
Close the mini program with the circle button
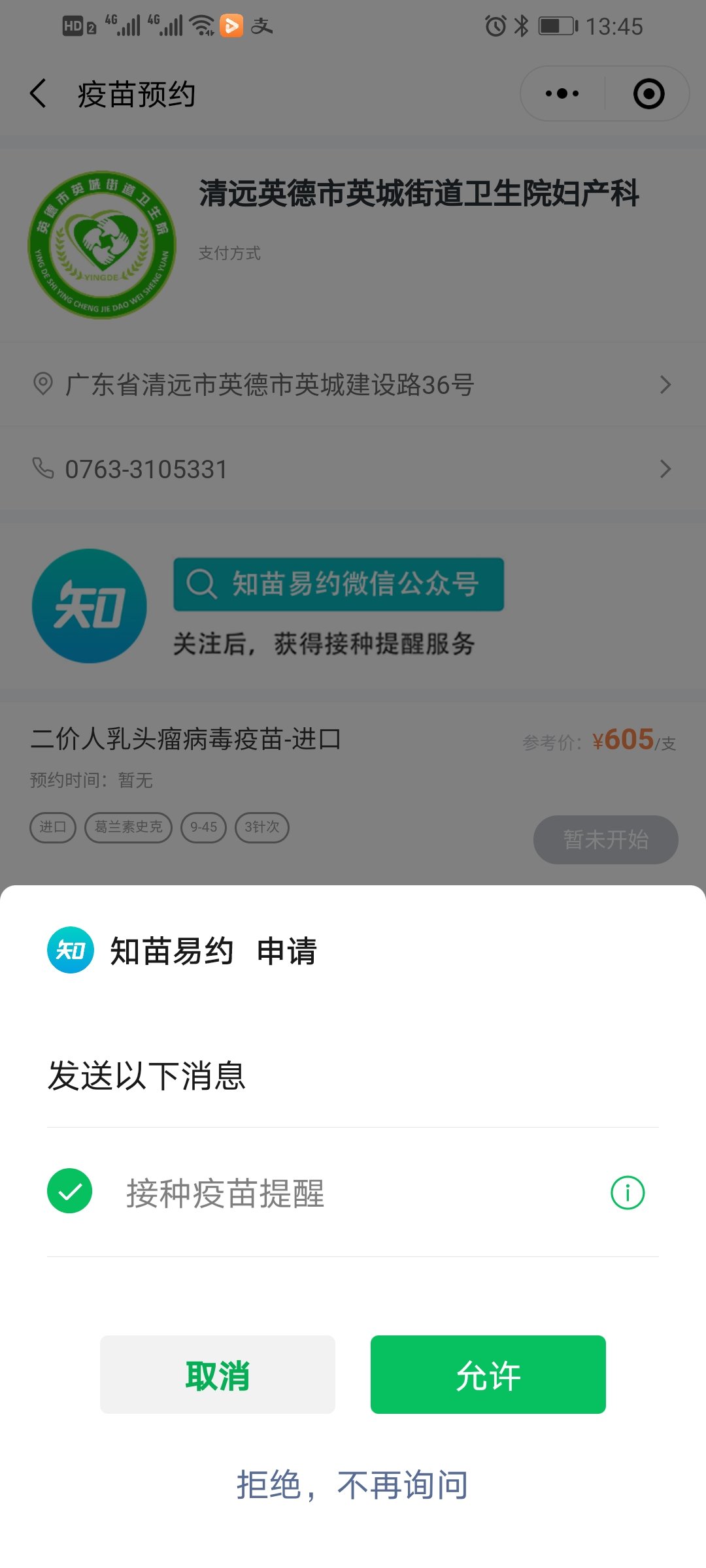point(648,93)
